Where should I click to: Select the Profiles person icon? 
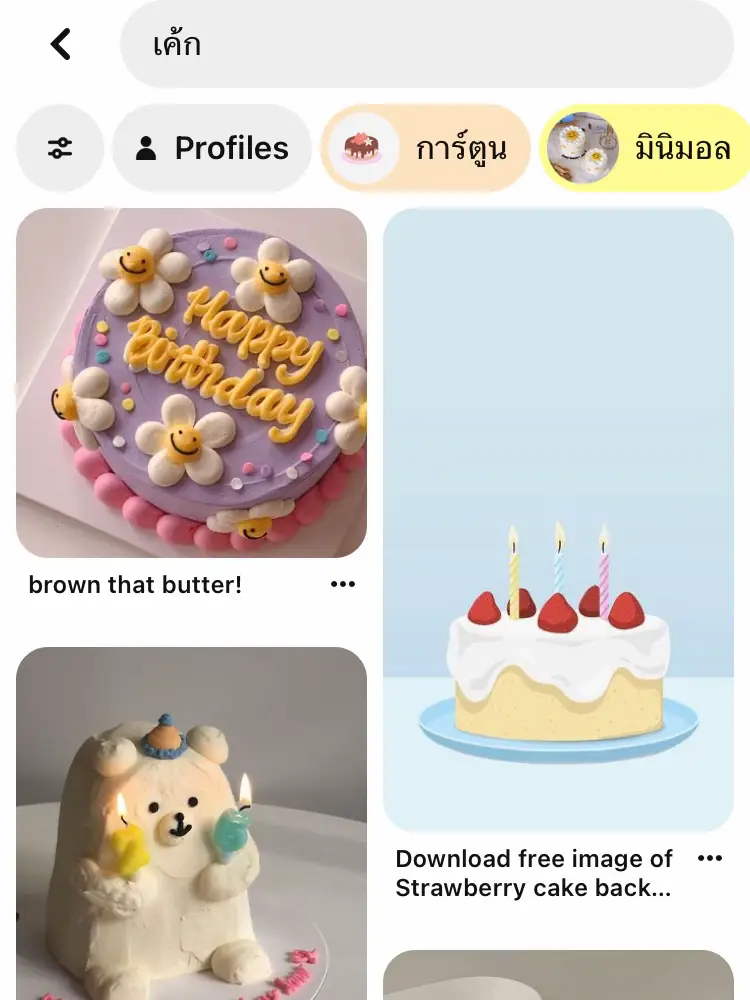pos(146,148)
